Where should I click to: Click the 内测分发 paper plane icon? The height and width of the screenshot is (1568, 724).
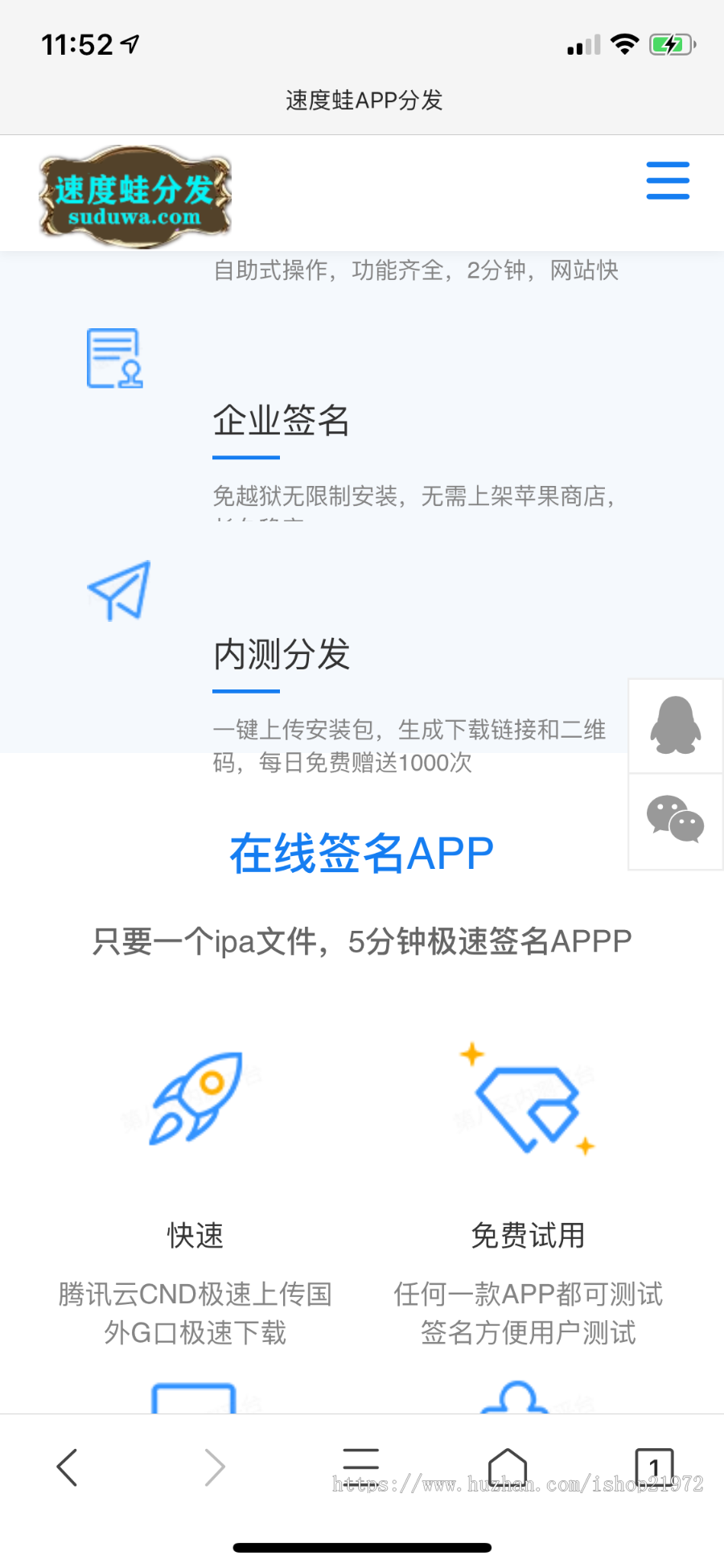117,591
